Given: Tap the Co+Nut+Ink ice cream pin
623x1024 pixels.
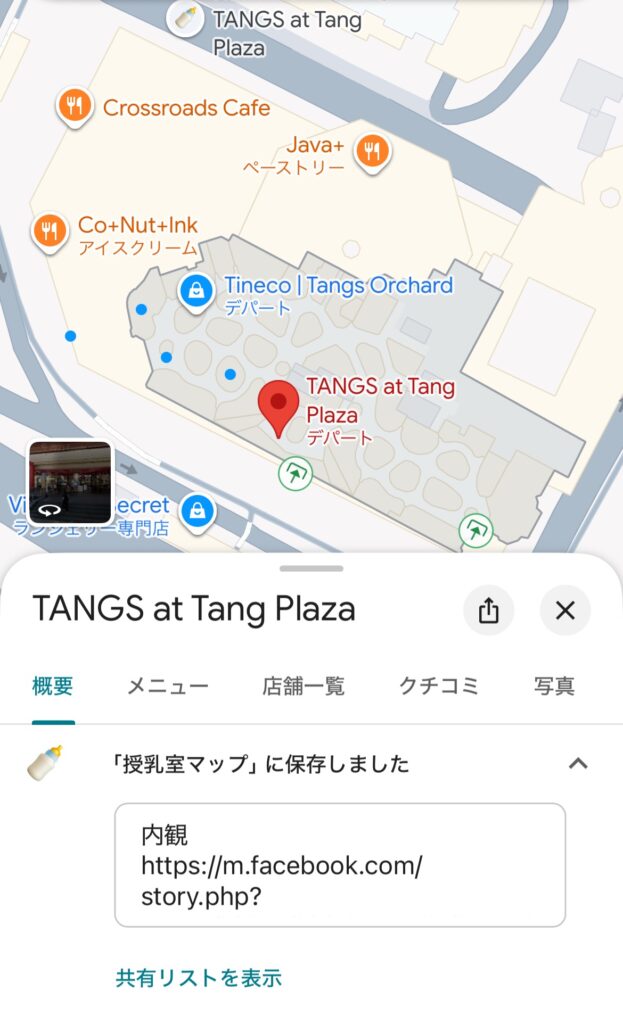Looking at the screenshot, I should coord(49,232).
